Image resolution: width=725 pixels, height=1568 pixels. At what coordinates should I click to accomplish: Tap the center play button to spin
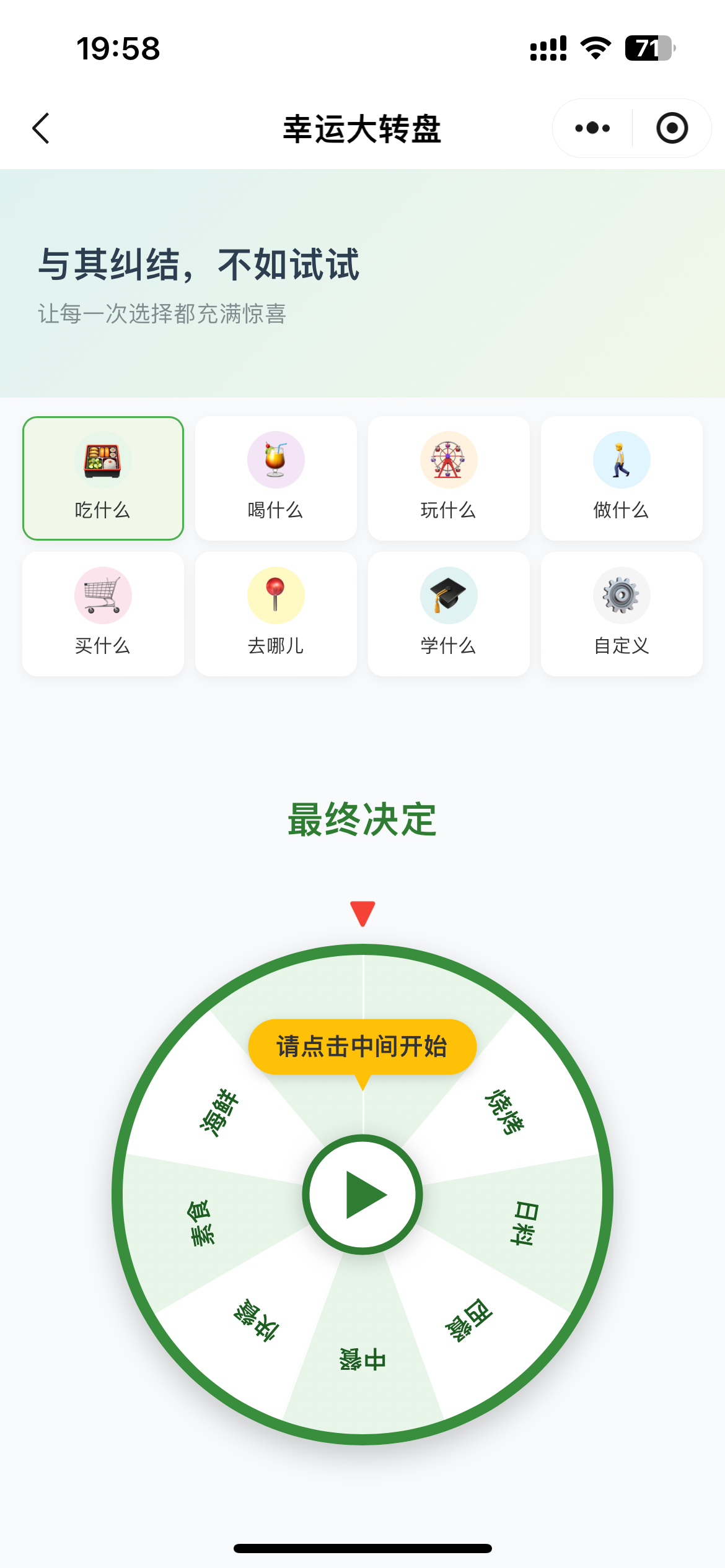click(x=362, y=1195)
